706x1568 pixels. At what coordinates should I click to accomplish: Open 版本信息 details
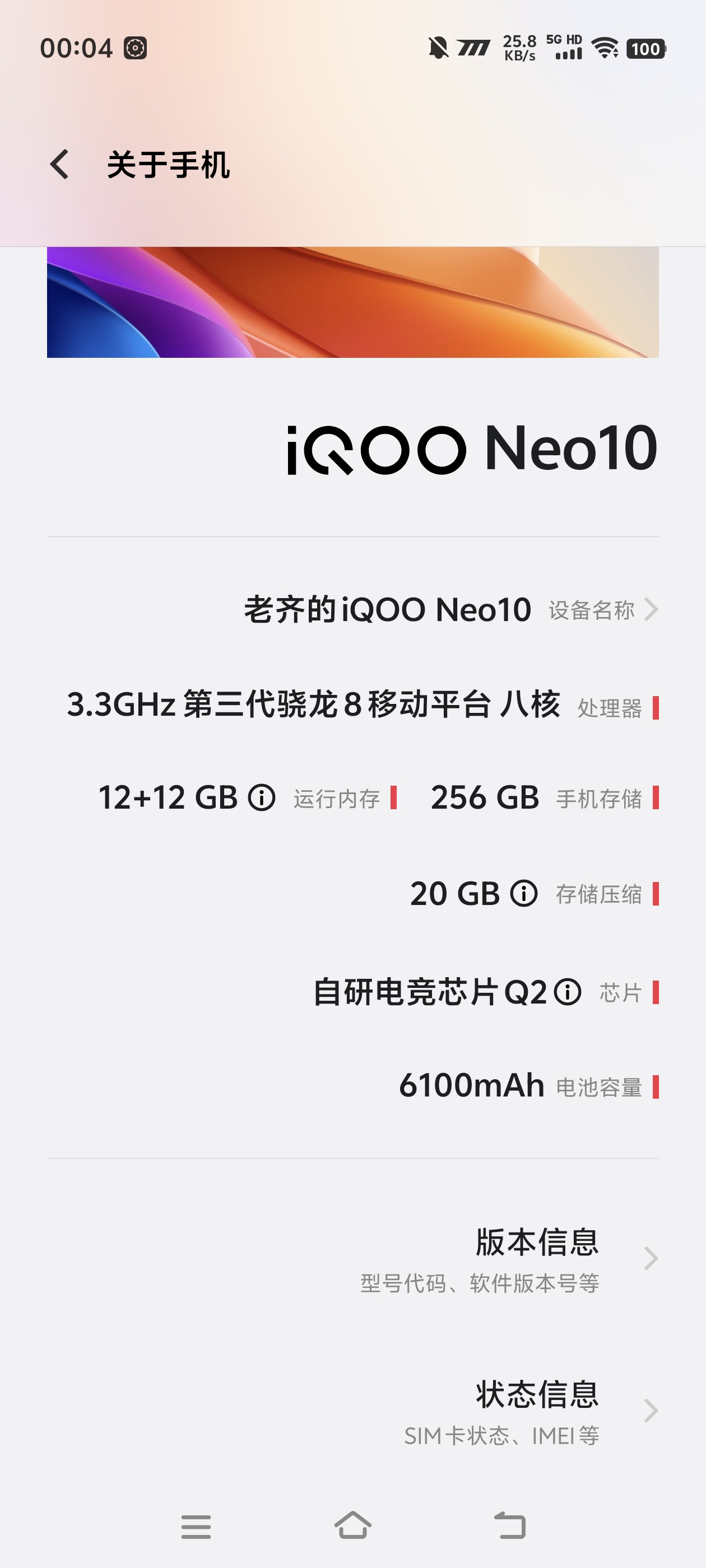click(x=352, y=1258)
